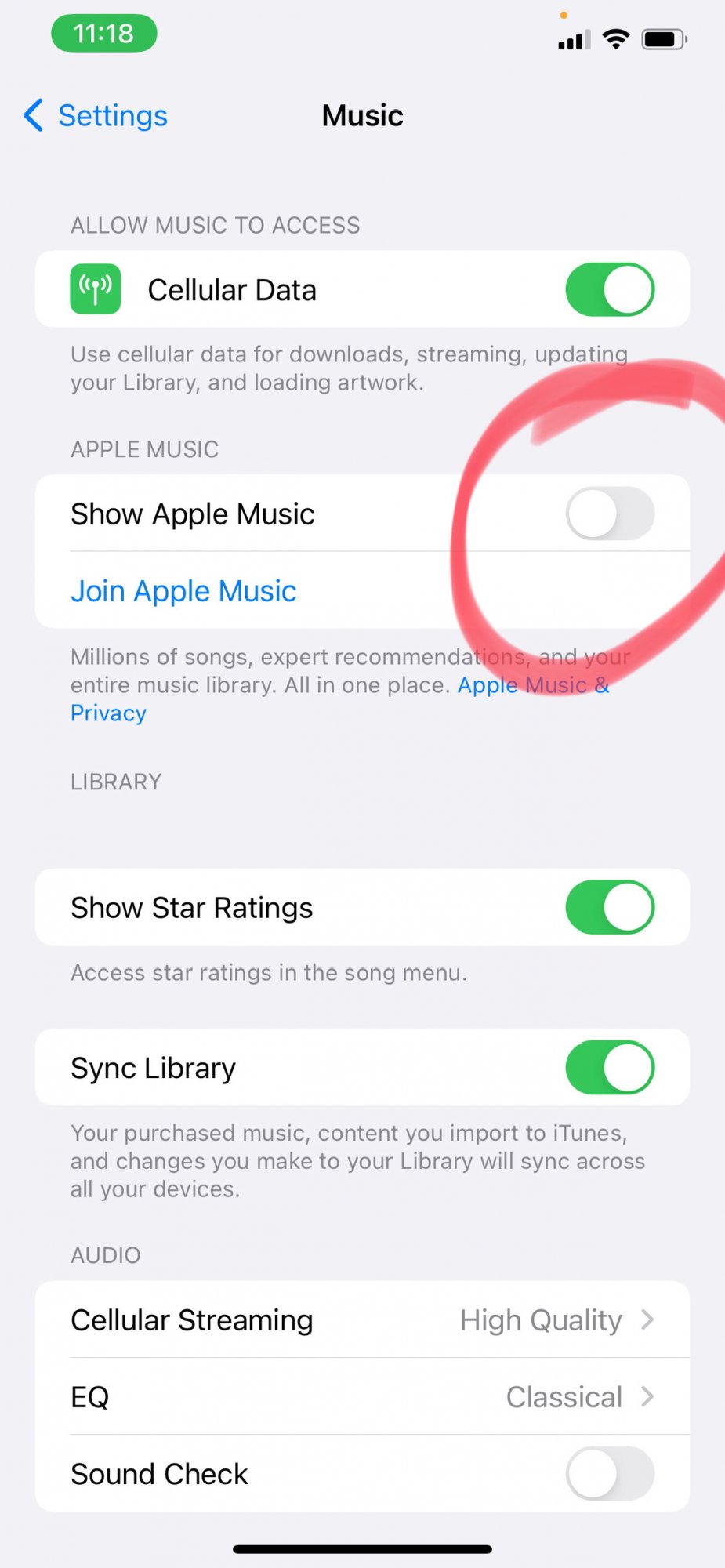Screen dimensions: 725x1568
Task: Enable Show Apple Music
Action: point(609,514)
